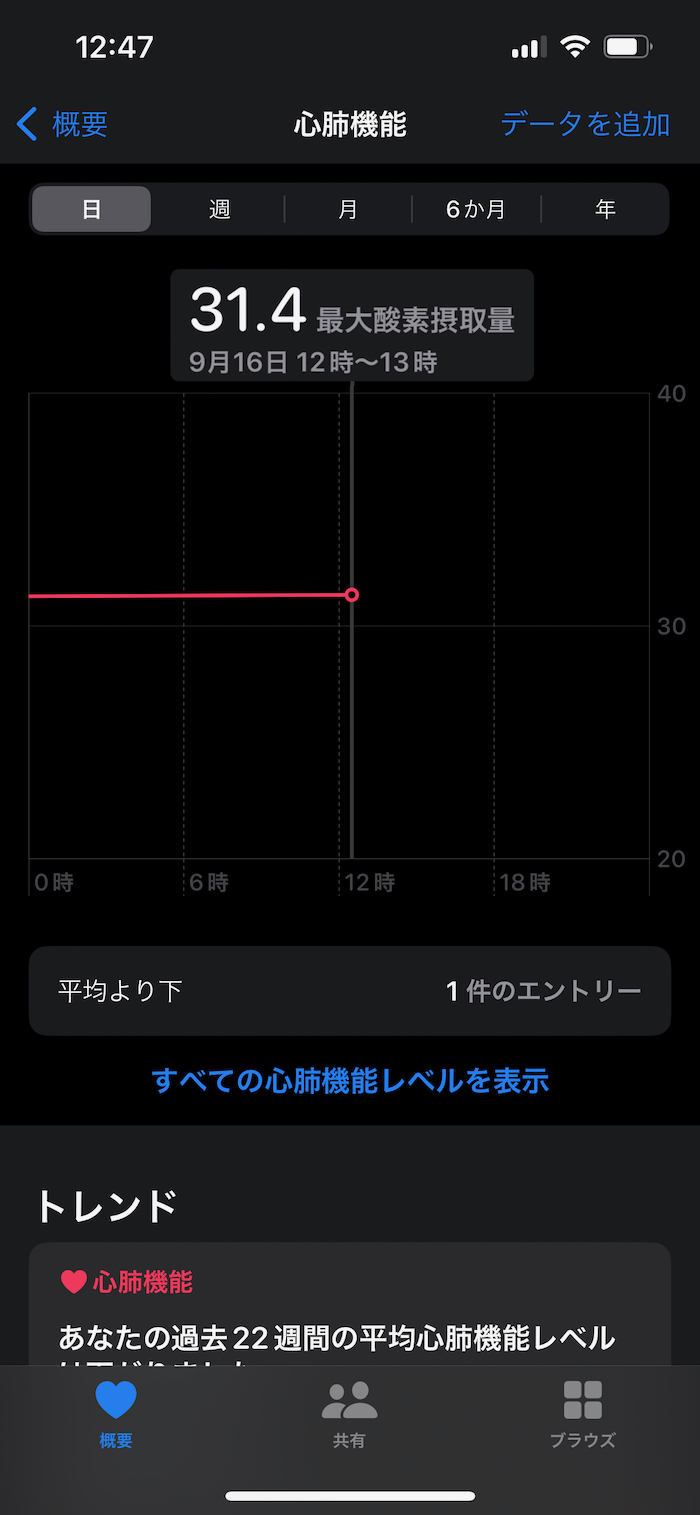Open すべての心肺機能レベルを表示 link
Image resolution: width=700 pixels, height=1515 pixels.
[x=349, y=1080]
